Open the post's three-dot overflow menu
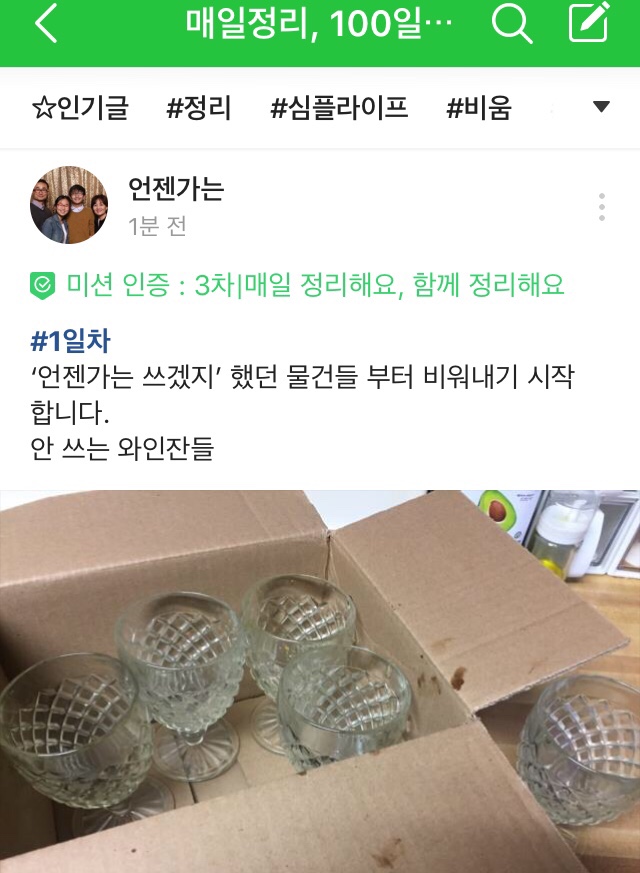 pyautogui.click(x=602, y=206)
